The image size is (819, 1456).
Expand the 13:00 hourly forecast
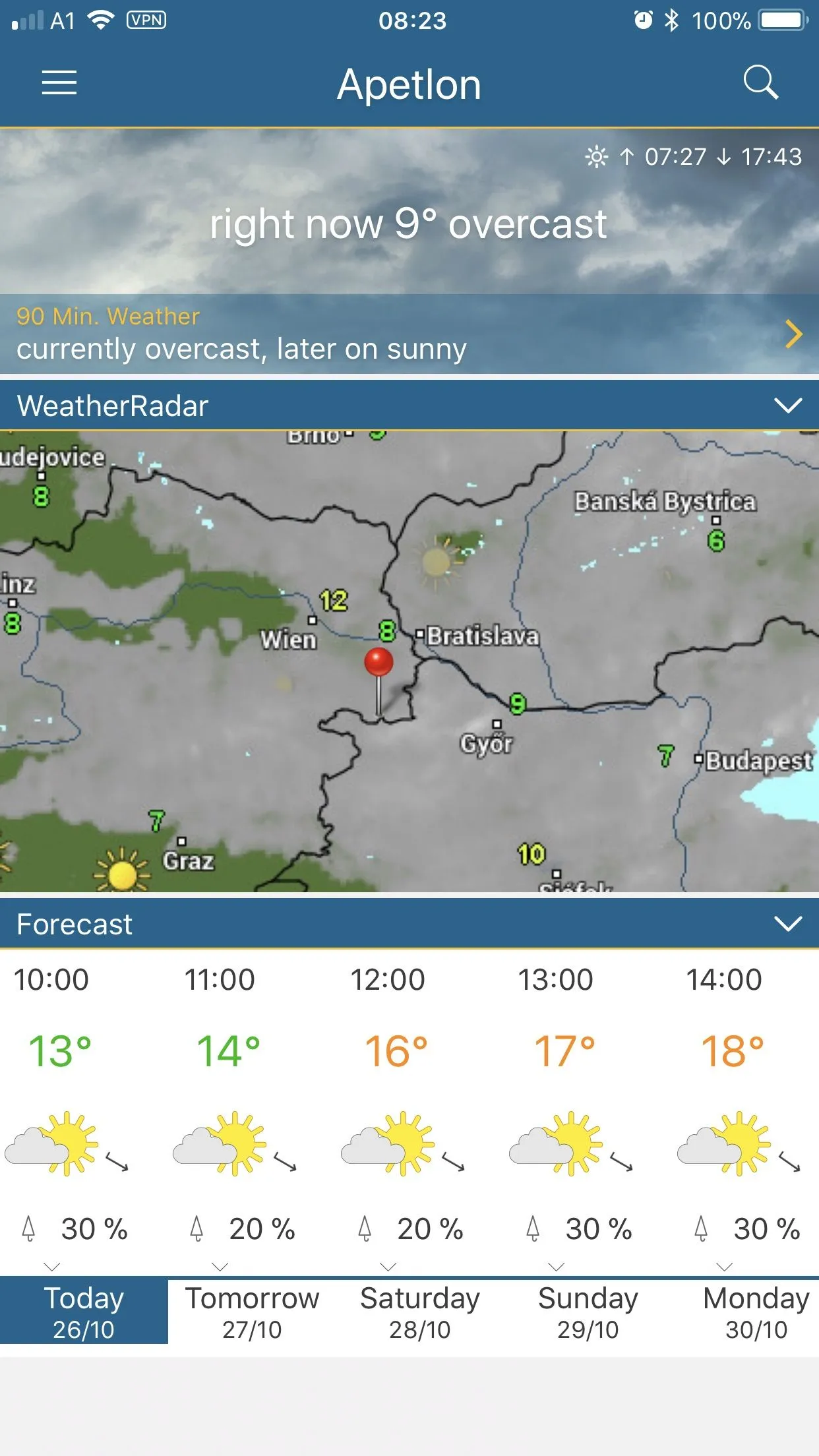(557, 1267)
